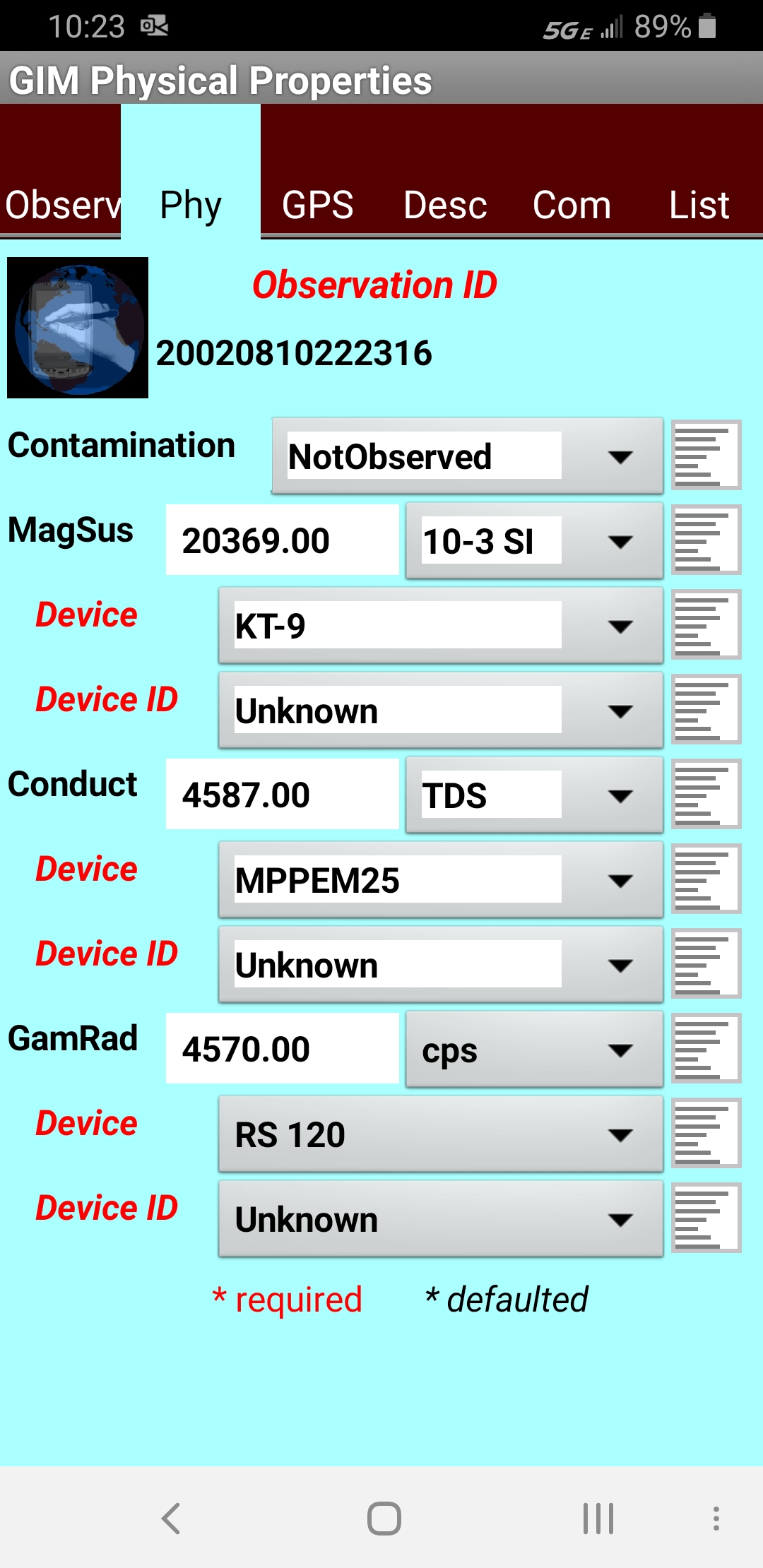This screenshot has width=763, height=1568.
Task: Choose another device instead of MPPEM25
Action: click(440, 880)
